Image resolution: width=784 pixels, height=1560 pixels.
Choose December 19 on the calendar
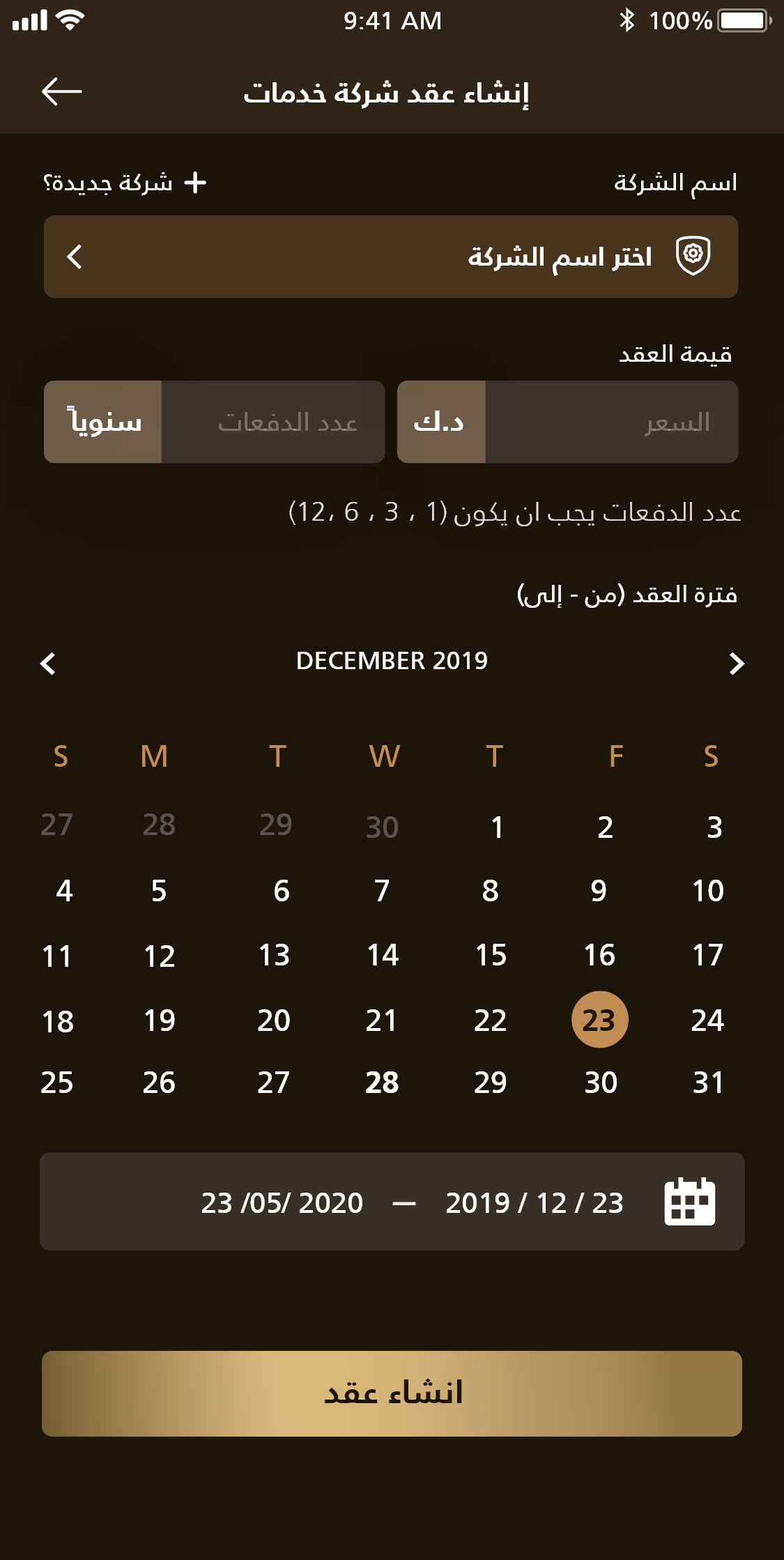(x=160, y=1020)
